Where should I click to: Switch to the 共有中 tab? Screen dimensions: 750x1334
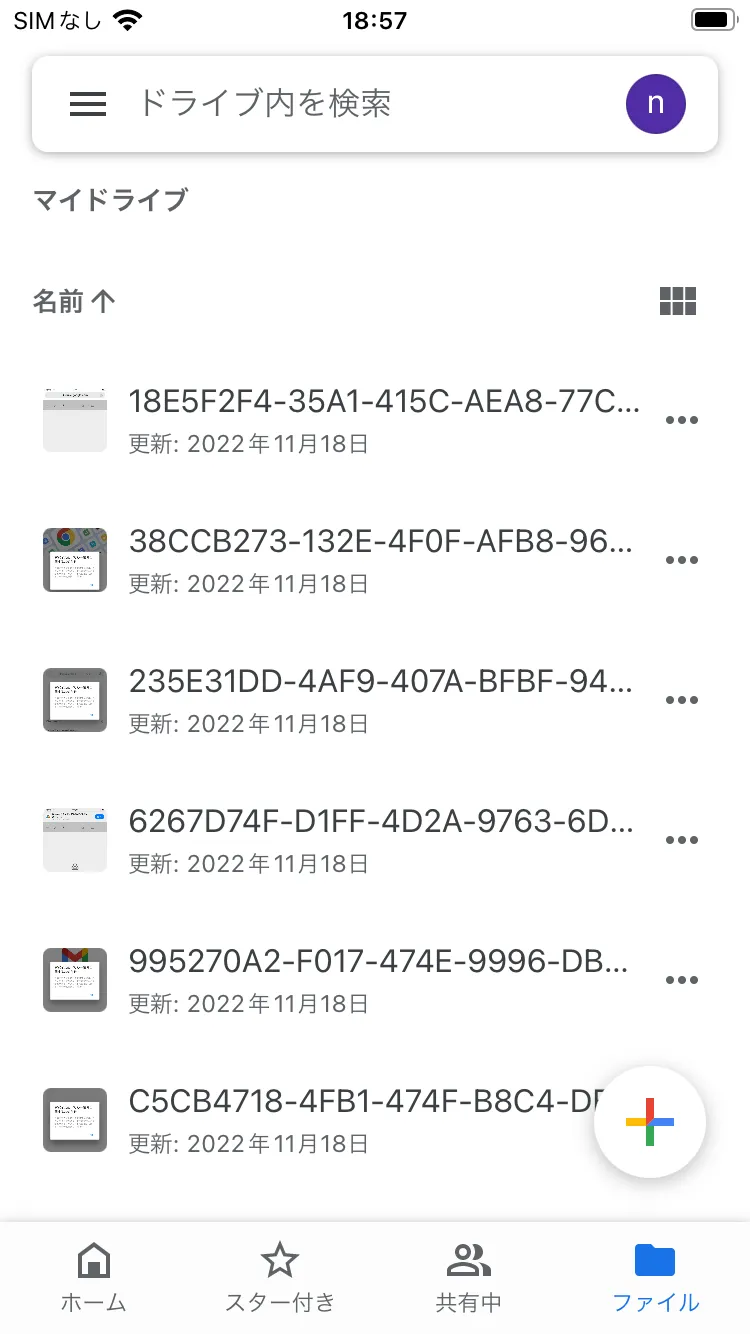(468, 1278)
